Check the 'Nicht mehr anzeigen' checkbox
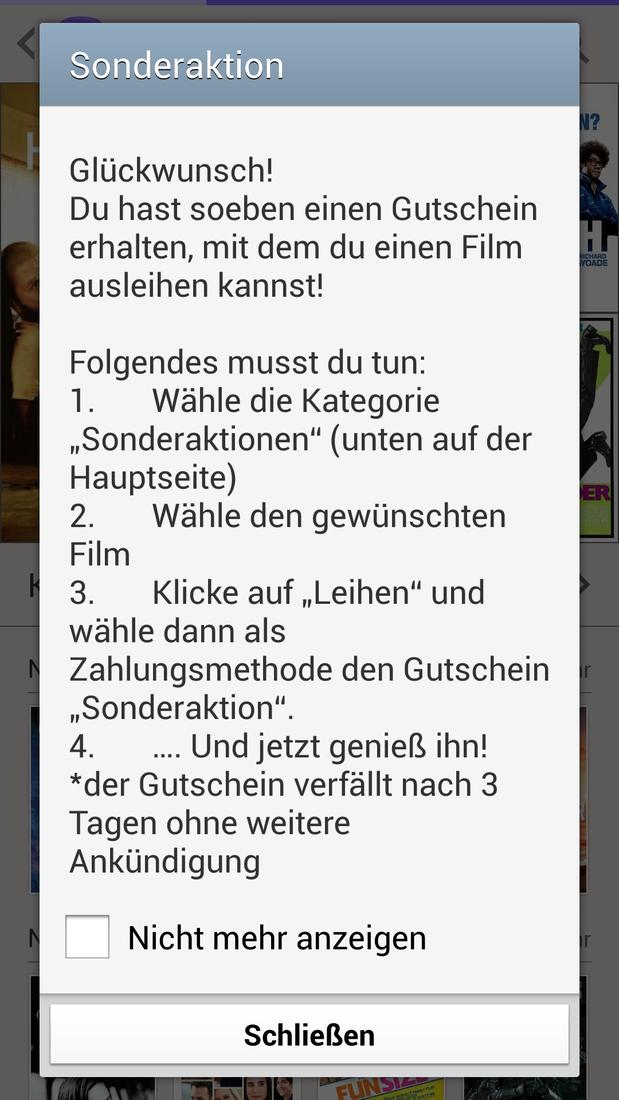 pyautogui.click(x=87, y=937)
